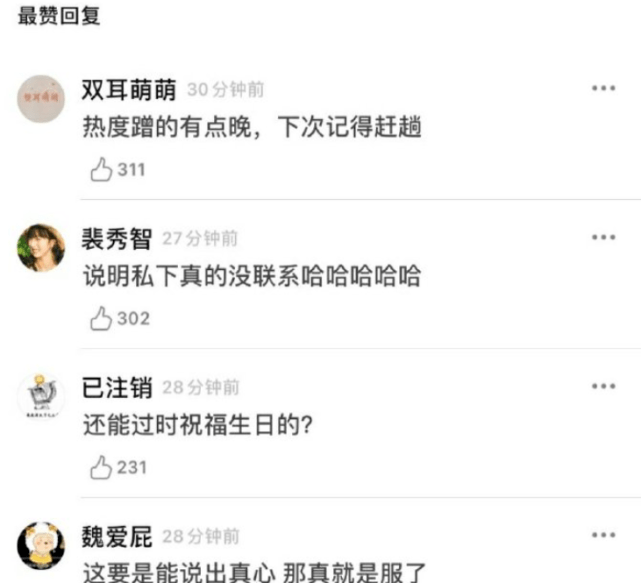Tap 已注销's avatar
This screenshot has height=583, width=641.
pyautogui.click(x=41, y=396)
